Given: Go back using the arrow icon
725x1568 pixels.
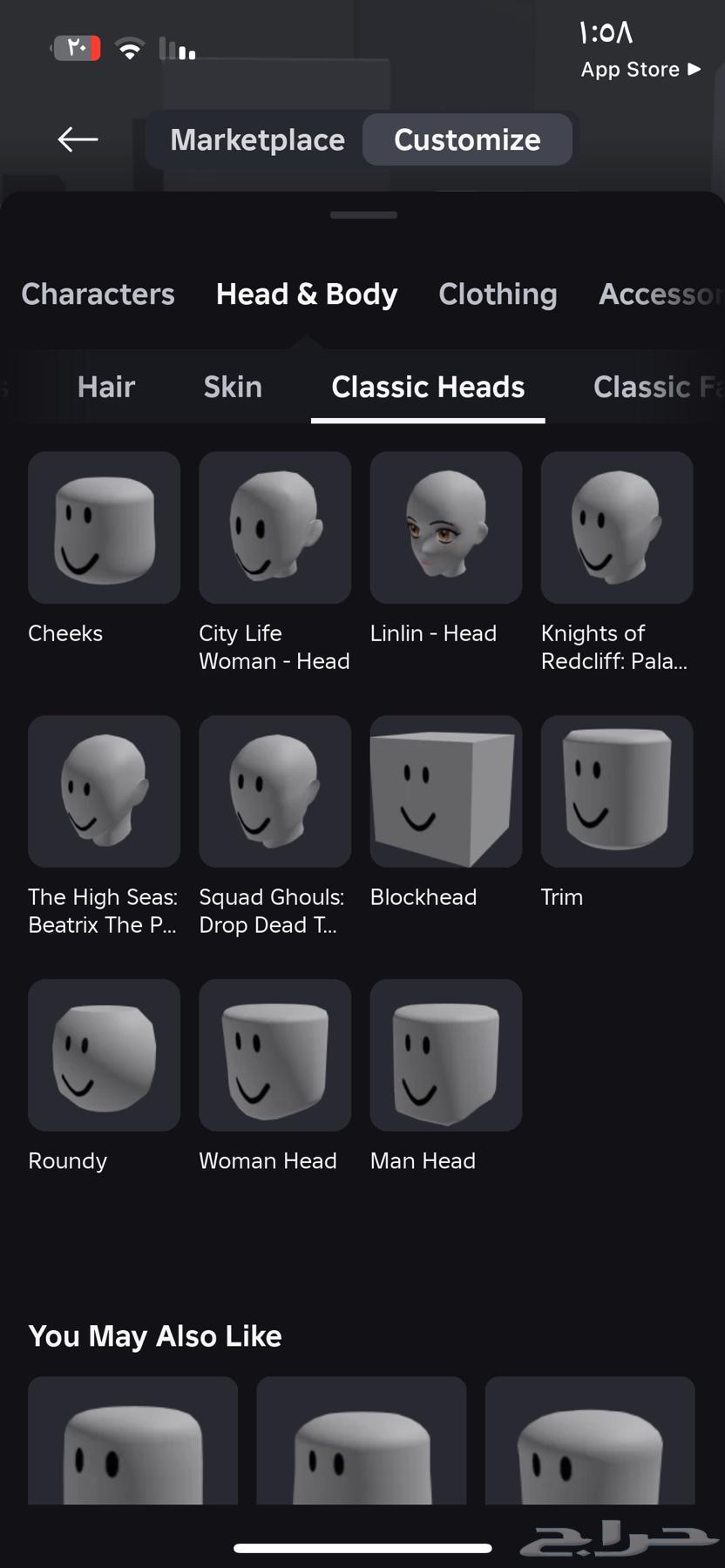Looking at the screenshot, I should click(x=78, y=139).
